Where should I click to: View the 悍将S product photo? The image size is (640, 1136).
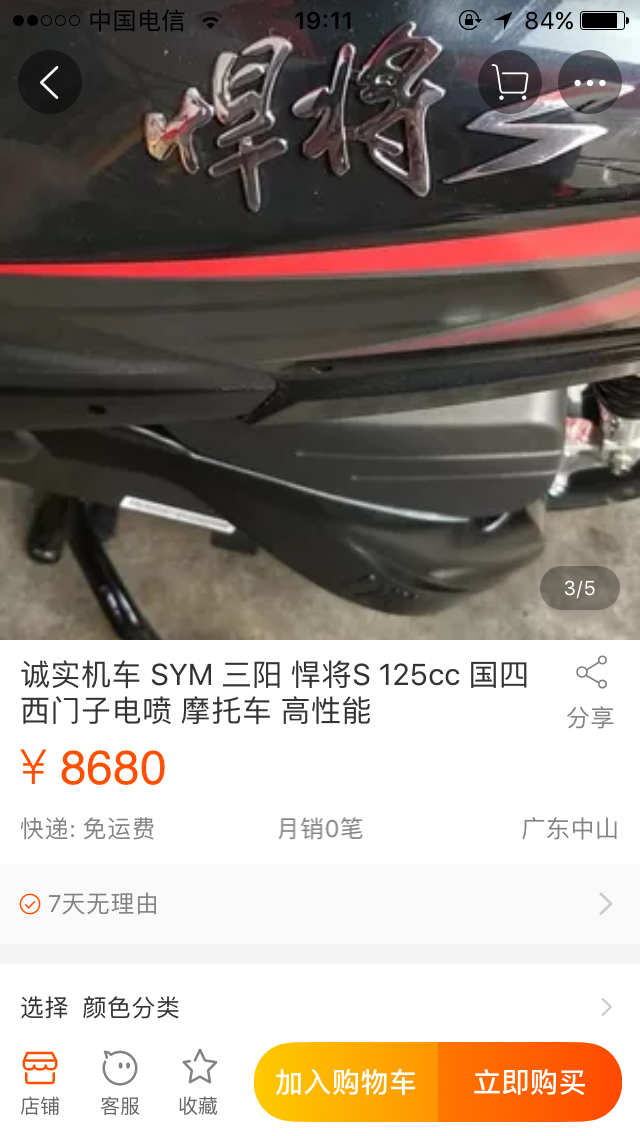[320, 320]
